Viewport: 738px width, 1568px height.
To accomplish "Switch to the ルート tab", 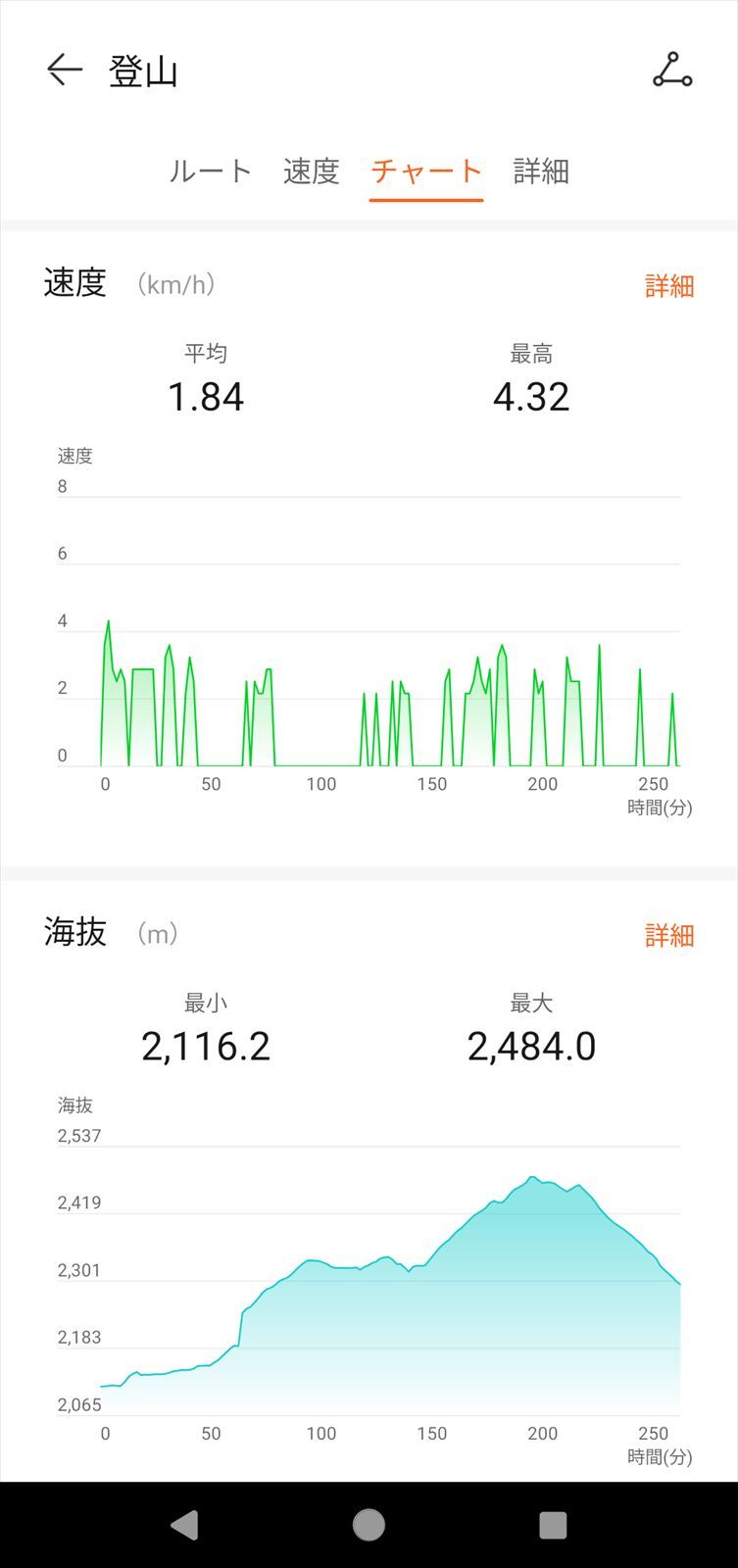I will coord(211,171).
